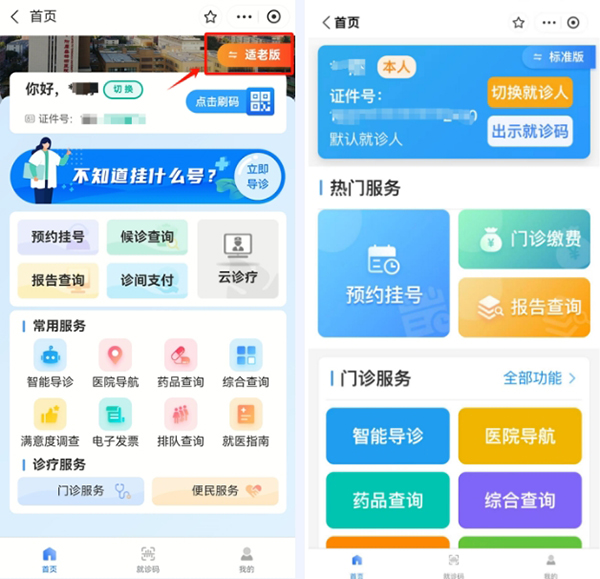Open 点击刷码 to show the QR code

point(230,101)
